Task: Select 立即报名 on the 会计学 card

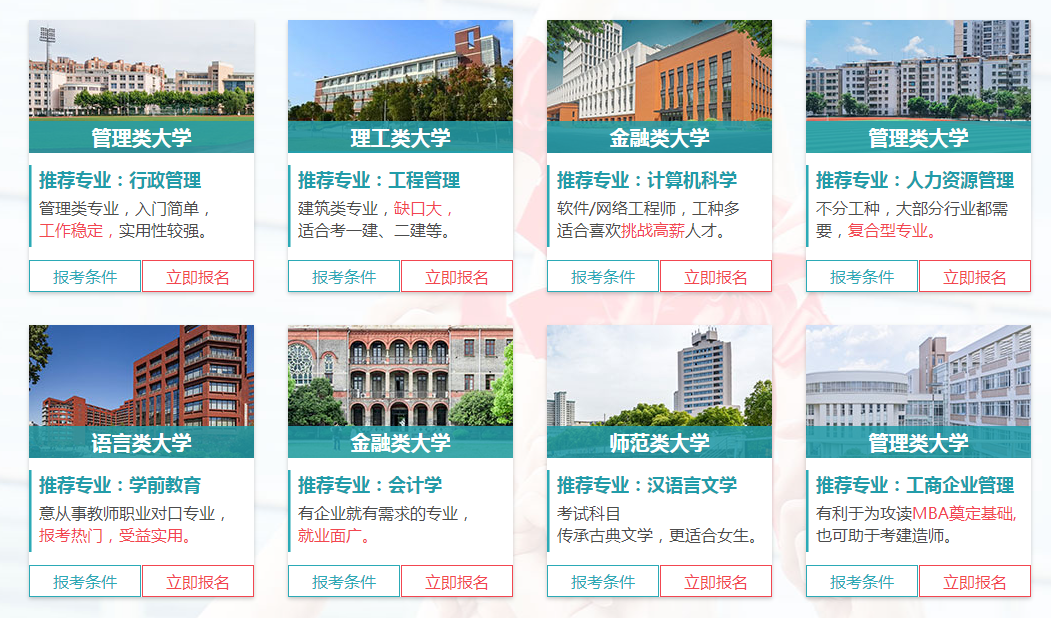Action: (x=457, y=582)
